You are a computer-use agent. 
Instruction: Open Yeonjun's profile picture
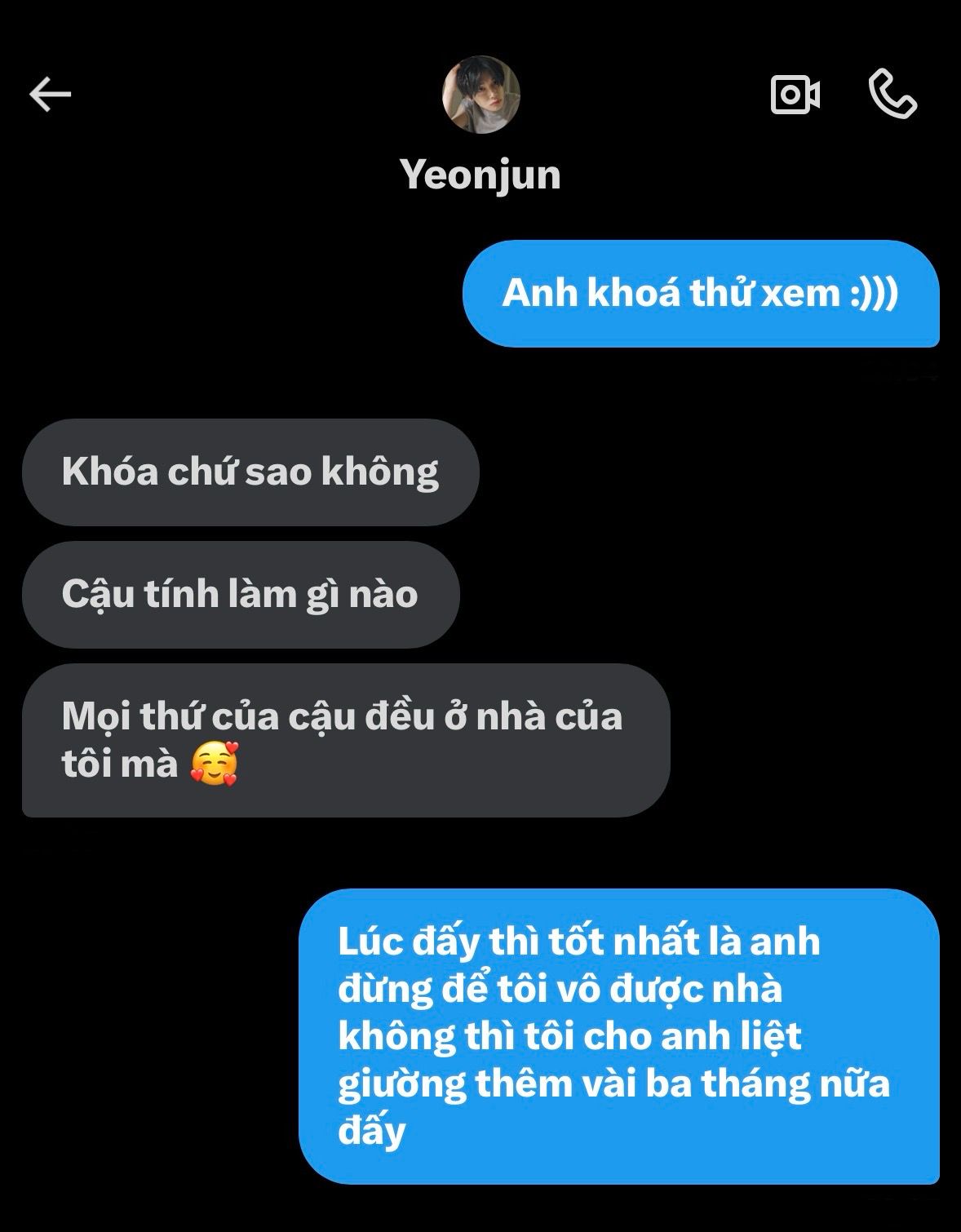coord(480,95)
